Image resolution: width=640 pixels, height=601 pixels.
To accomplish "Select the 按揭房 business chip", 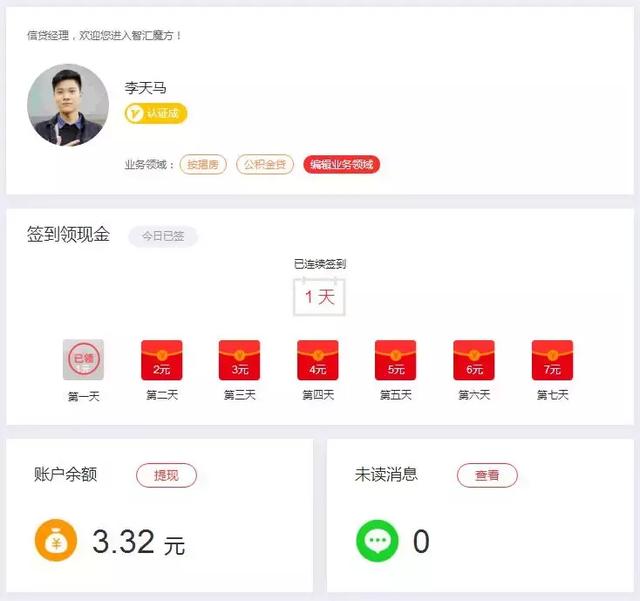I will (x=204, y=165).
